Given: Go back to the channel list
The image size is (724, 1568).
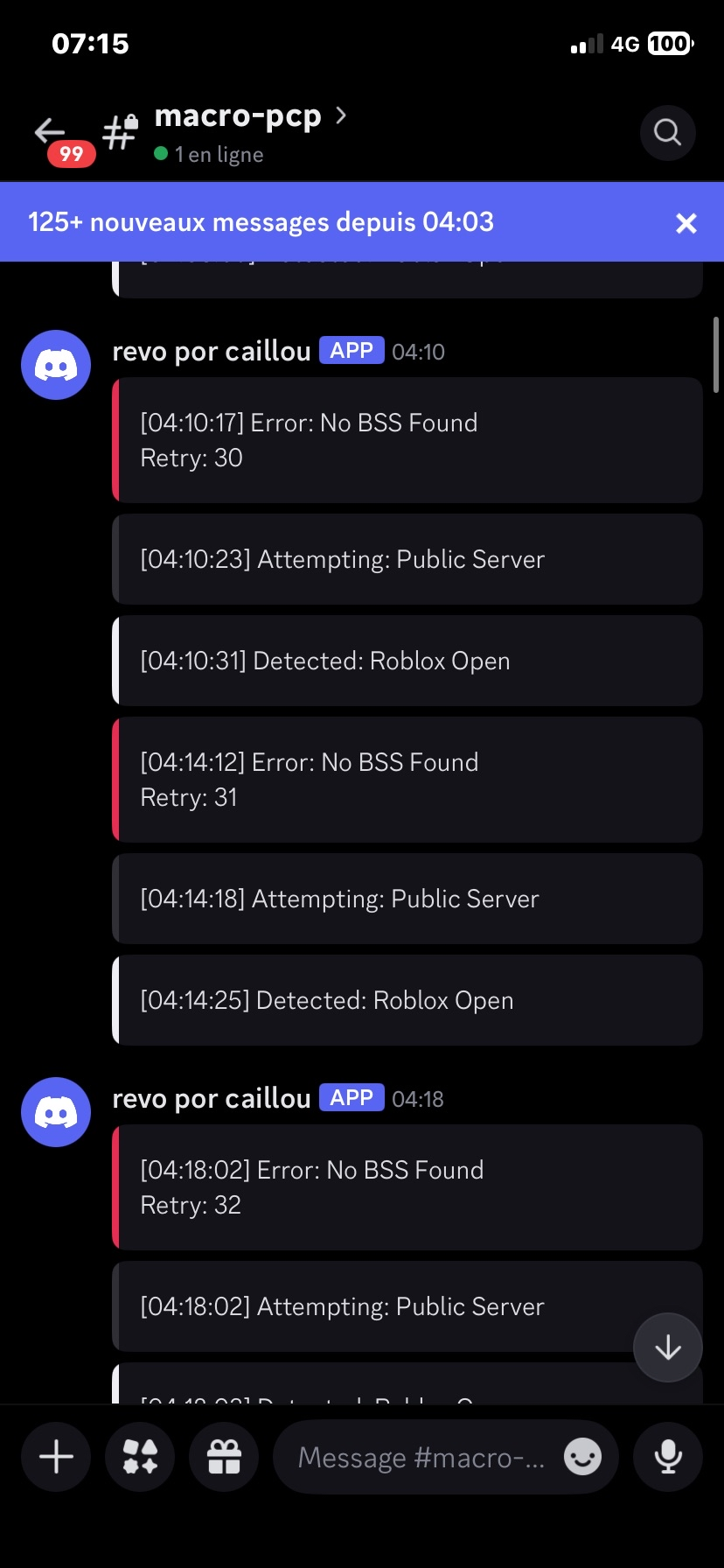Looking at the screenshot, I should (51, 132).
